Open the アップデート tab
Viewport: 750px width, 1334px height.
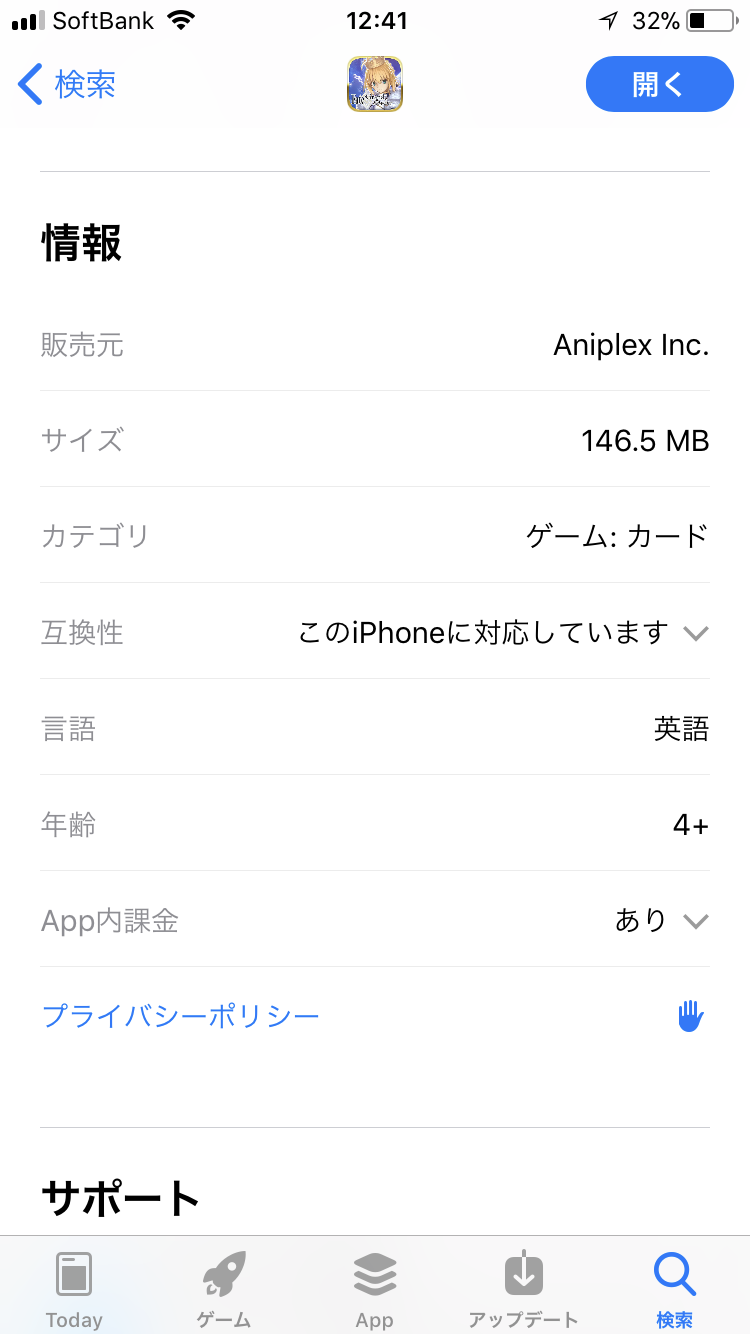[x=523, y=1288]
